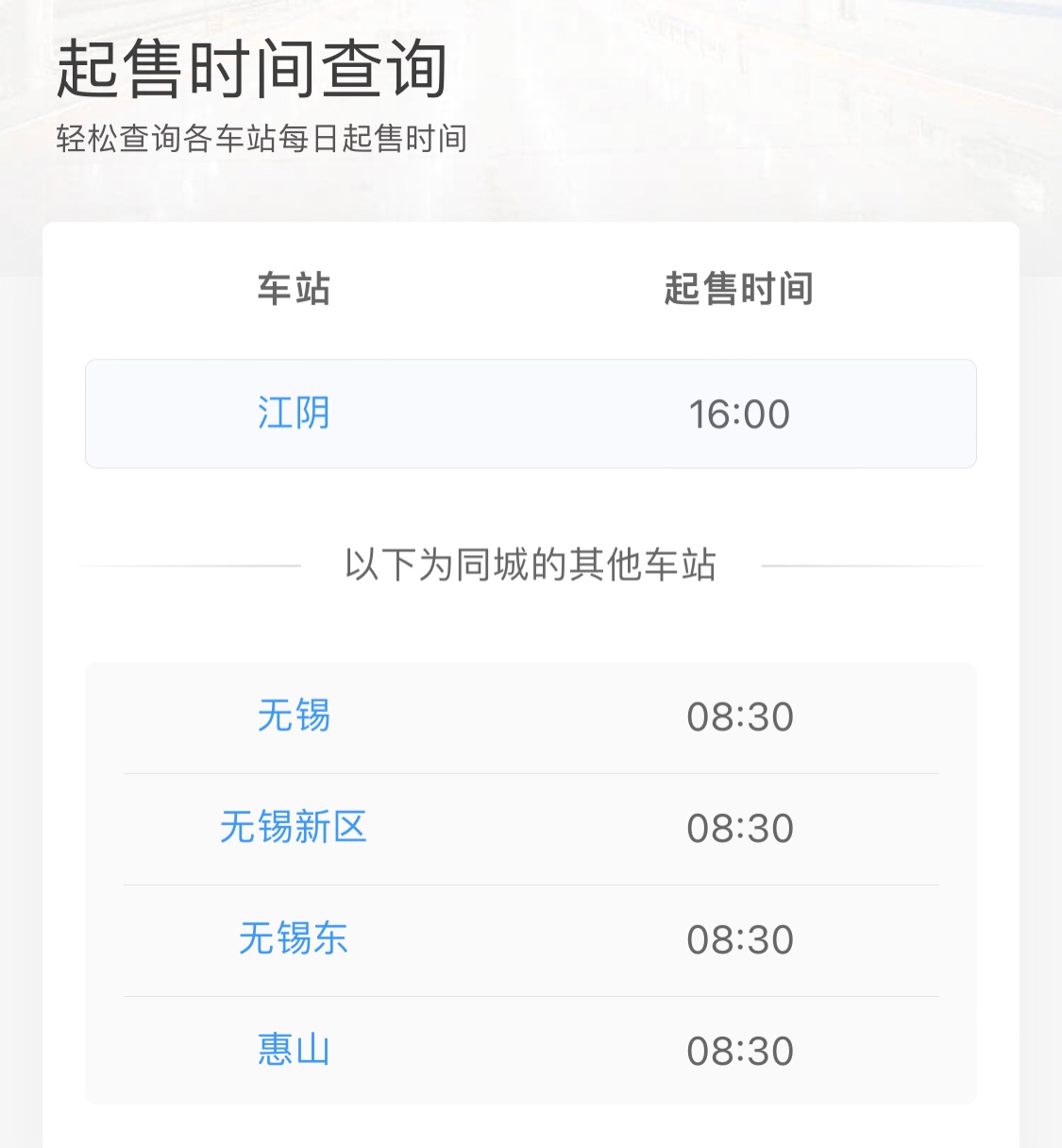Screen dimensions: 1062x1148
Task: Open the 惠山 station link
Action: click(294, 1050)
